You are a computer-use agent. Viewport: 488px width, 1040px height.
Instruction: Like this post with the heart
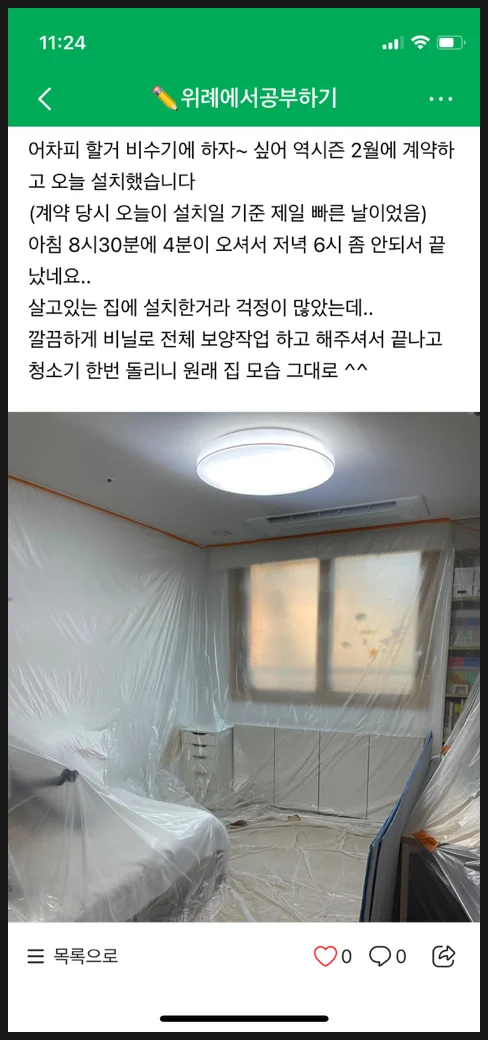tap(325, 956)
